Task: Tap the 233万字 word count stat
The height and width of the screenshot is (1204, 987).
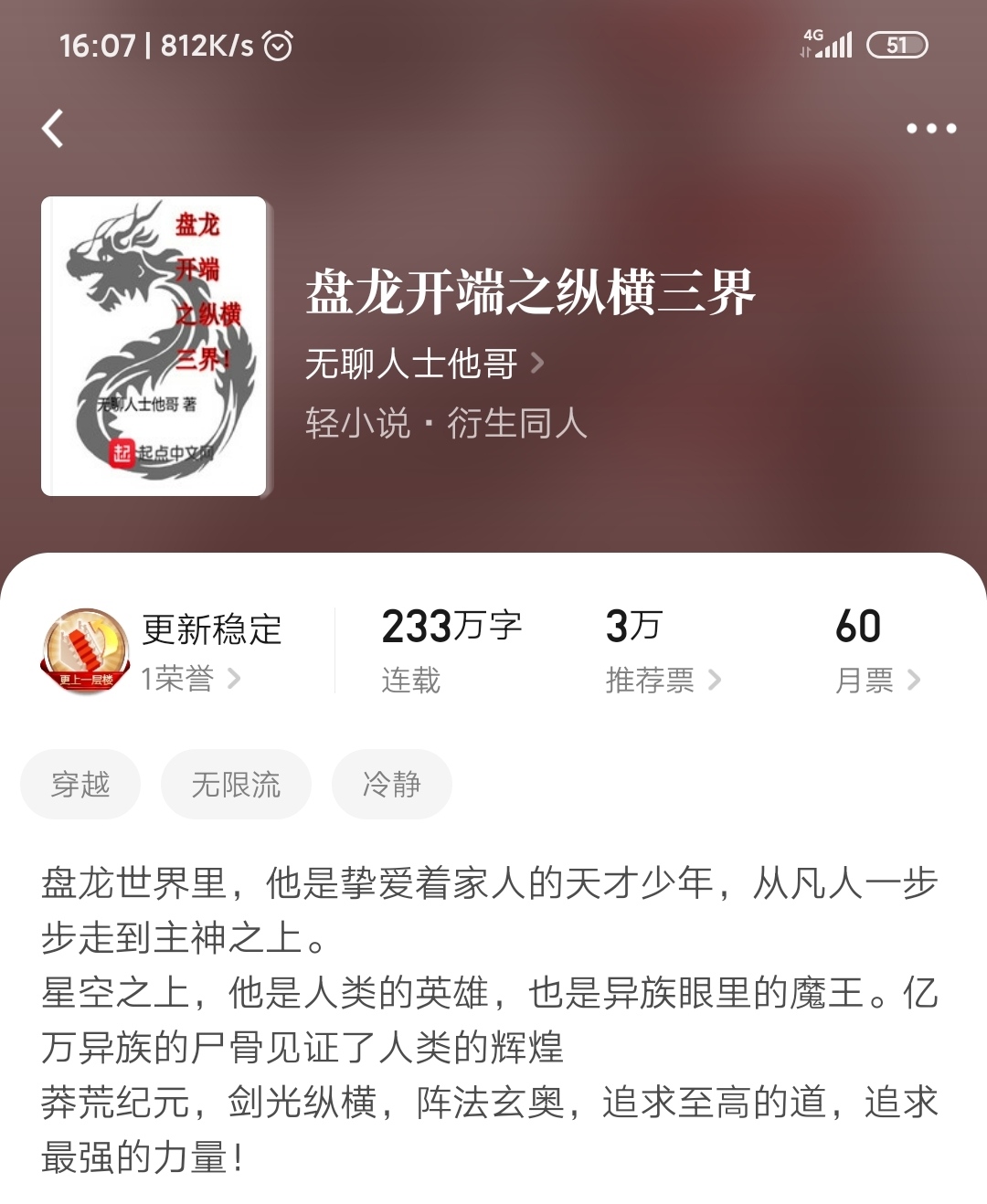Action: pos(452,625)
